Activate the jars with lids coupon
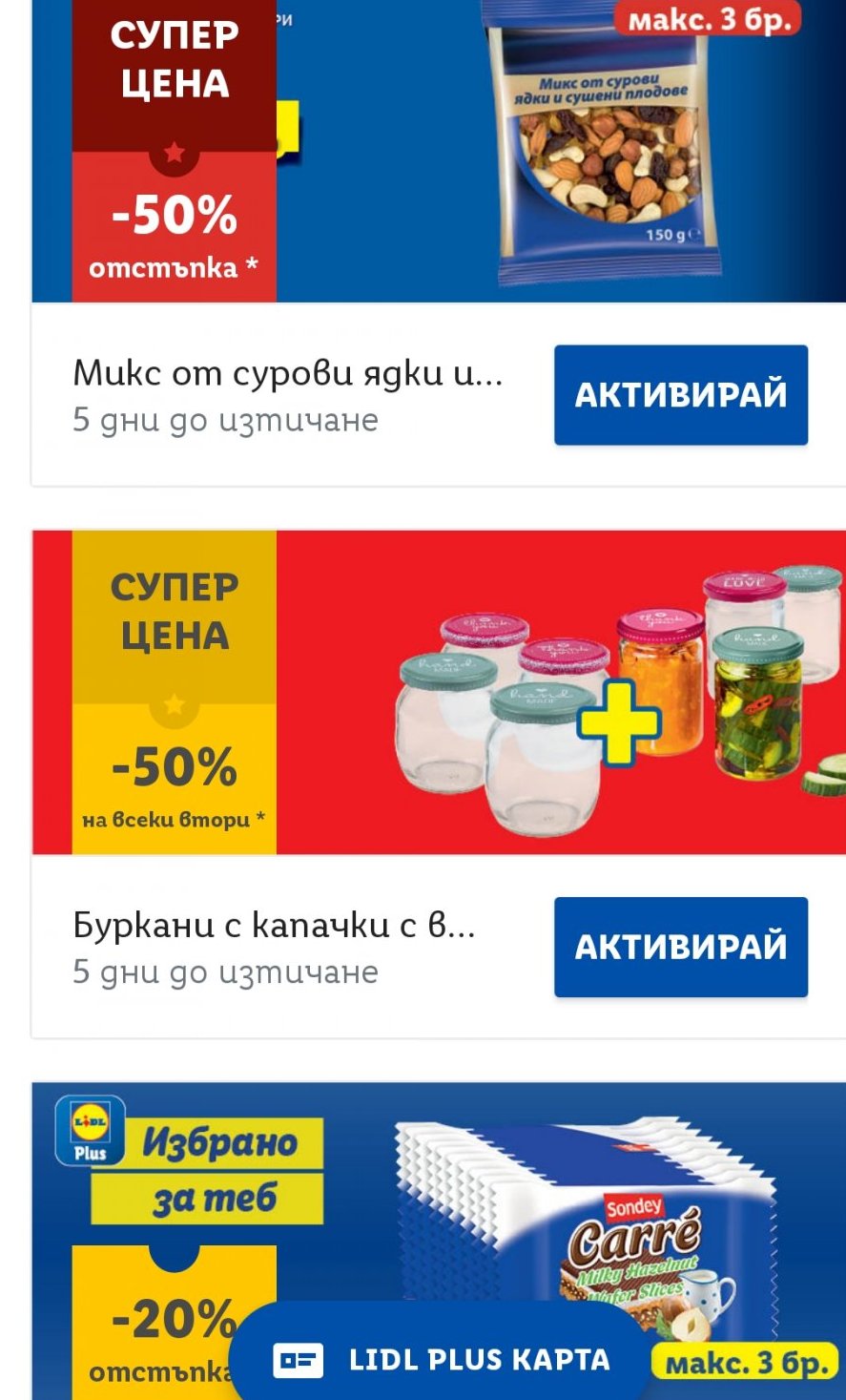Screen dimensions: 846x1400 (x=680, y=947)
